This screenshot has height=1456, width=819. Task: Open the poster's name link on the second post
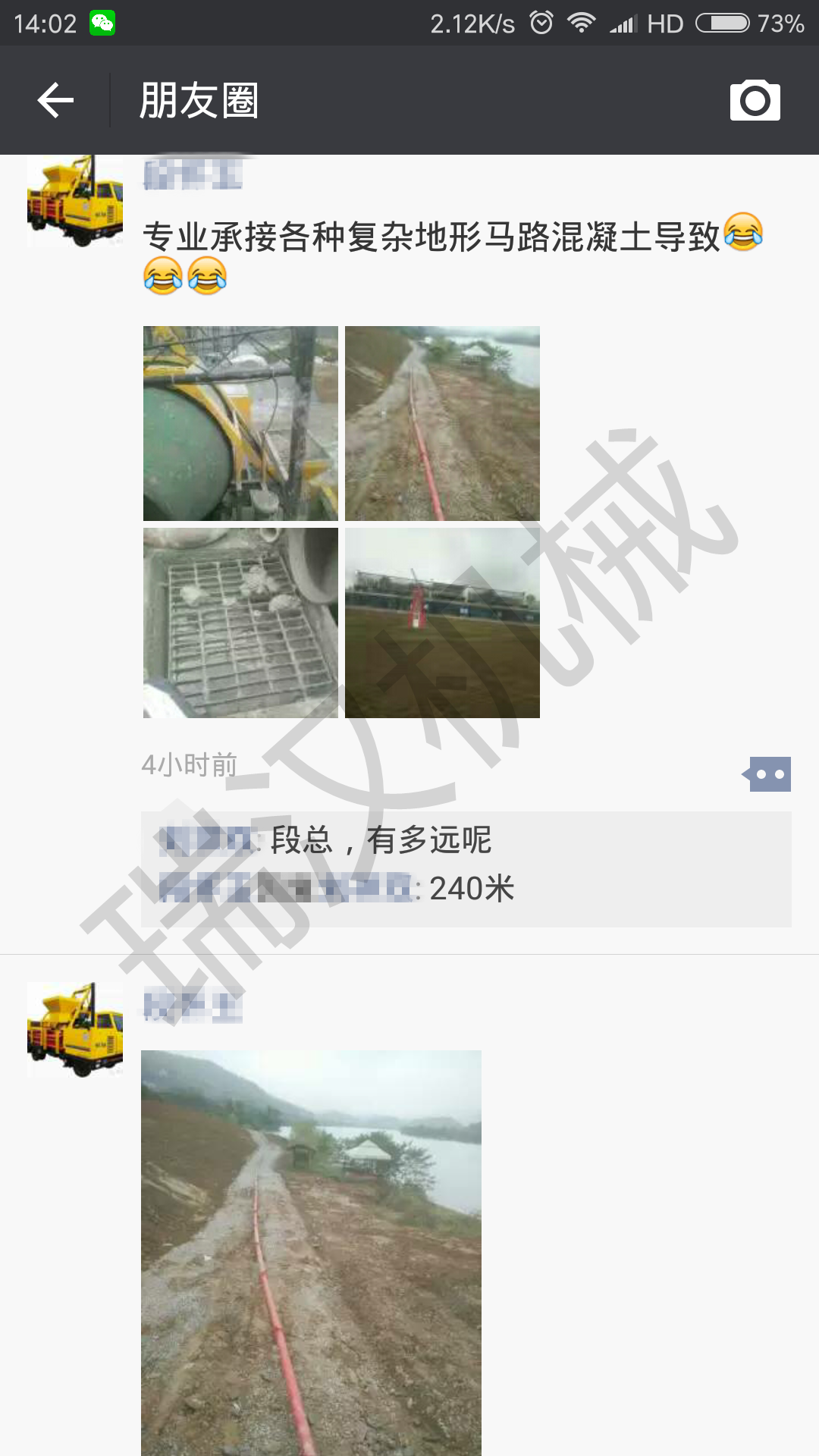(193, 1006)
